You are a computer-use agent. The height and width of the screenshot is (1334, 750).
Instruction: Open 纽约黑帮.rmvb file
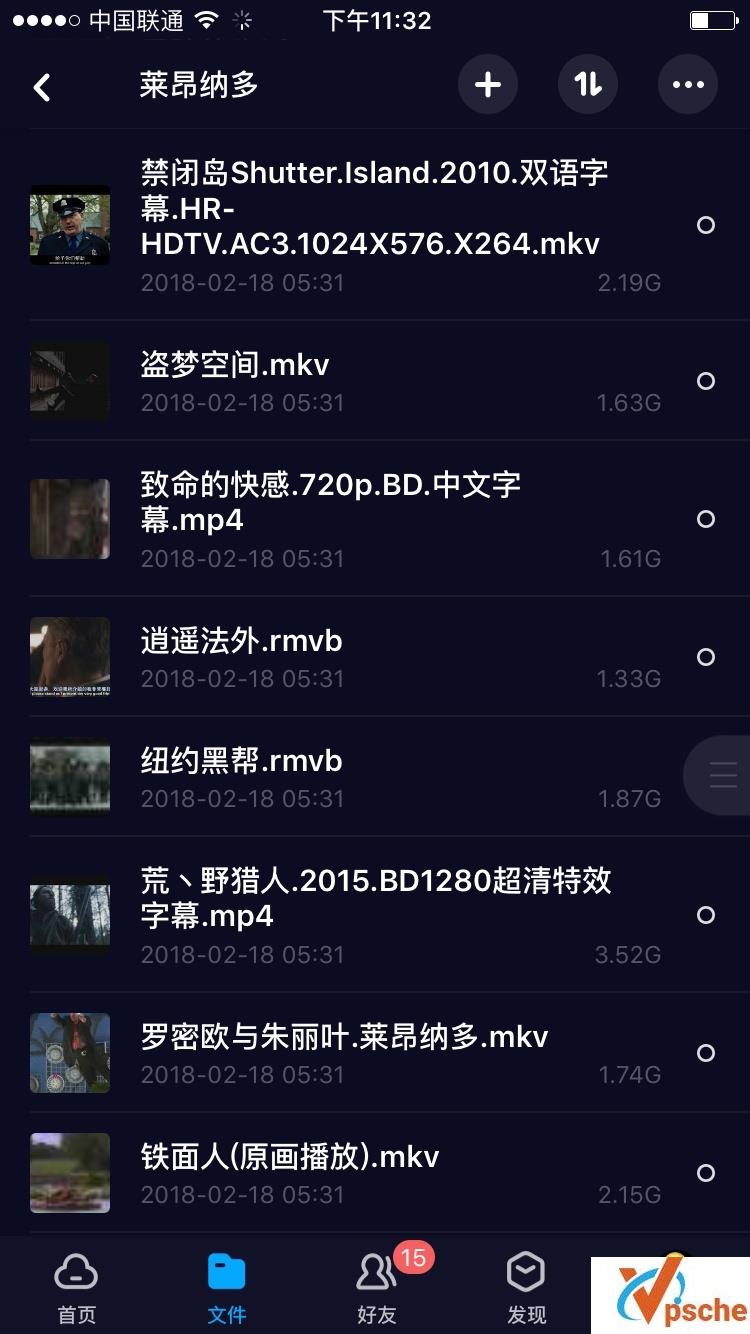coord(241,761)
